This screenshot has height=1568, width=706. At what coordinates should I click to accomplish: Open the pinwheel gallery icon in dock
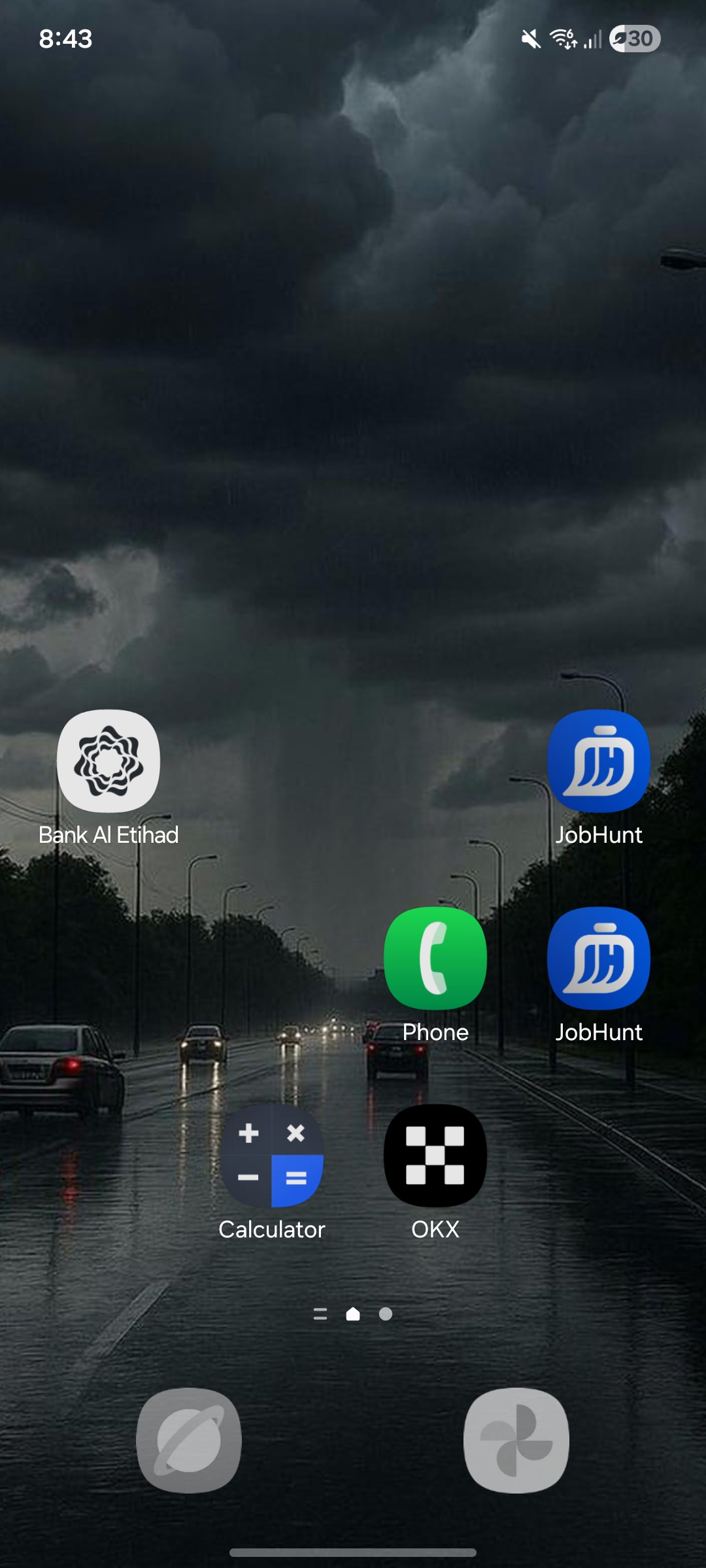516,1440
